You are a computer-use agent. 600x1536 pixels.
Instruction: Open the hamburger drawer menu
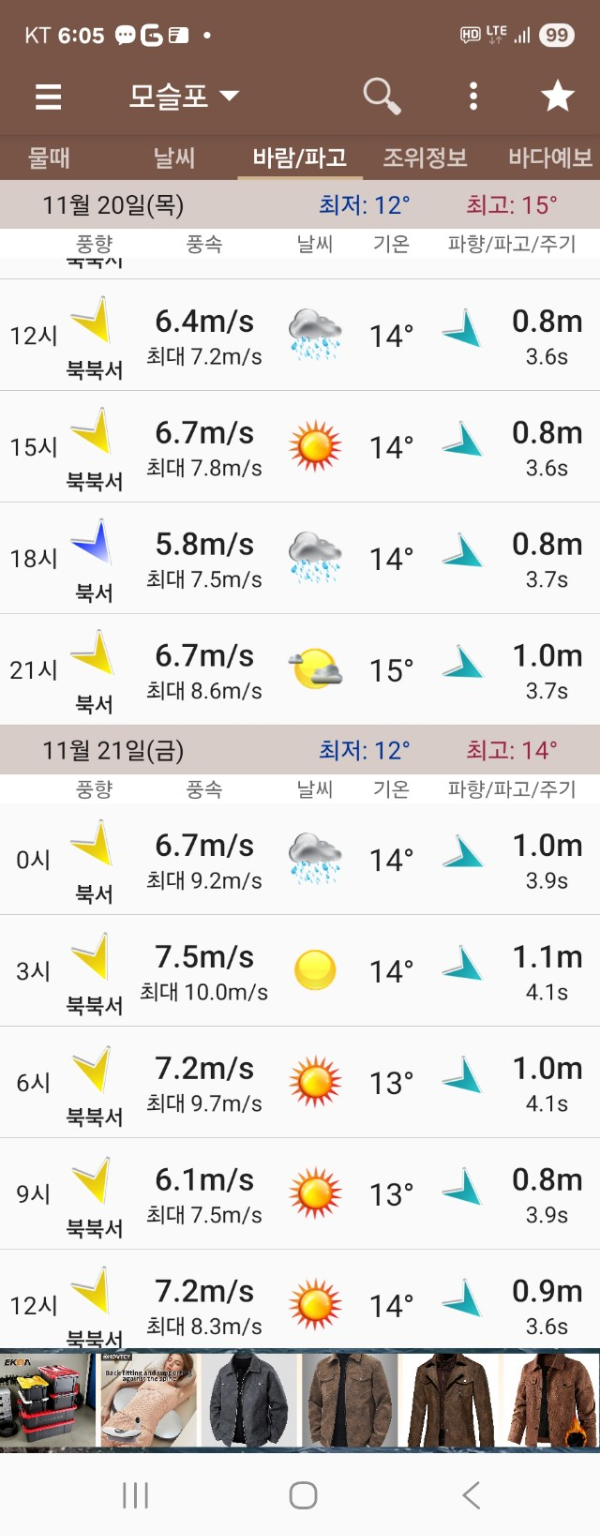coord(48,96)
